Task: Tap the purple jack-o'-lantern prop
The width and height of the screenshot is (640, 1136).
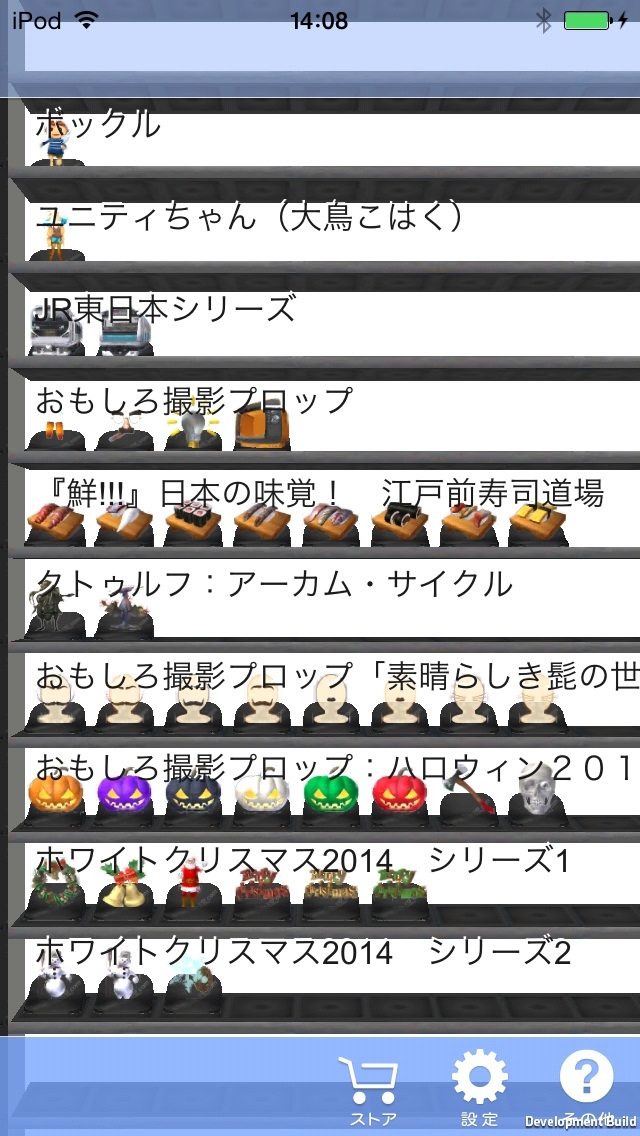Action: click(x=124, y=795)
